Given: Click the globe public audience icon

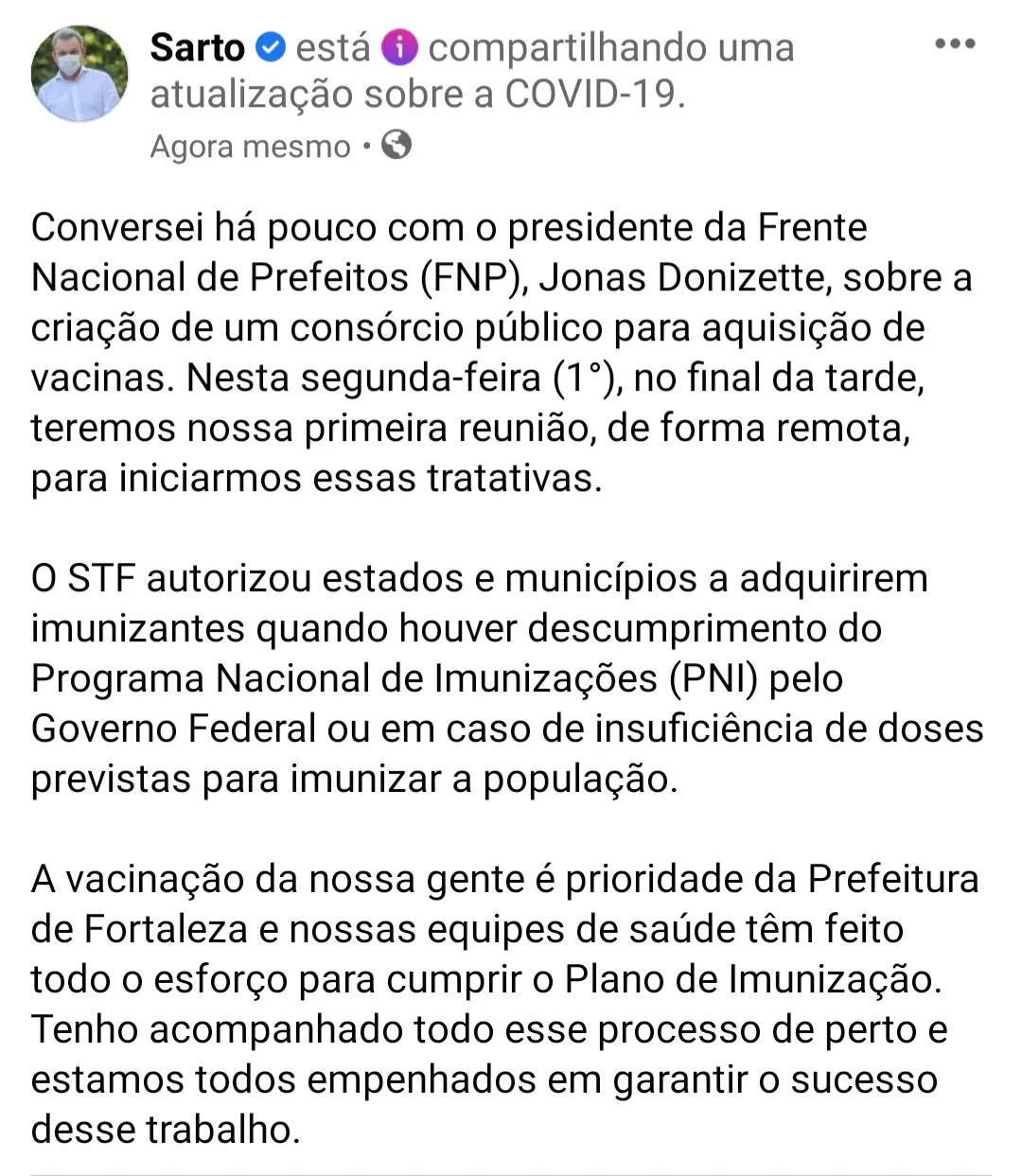Looking at the screenshot, I should [x=396, y=146].
